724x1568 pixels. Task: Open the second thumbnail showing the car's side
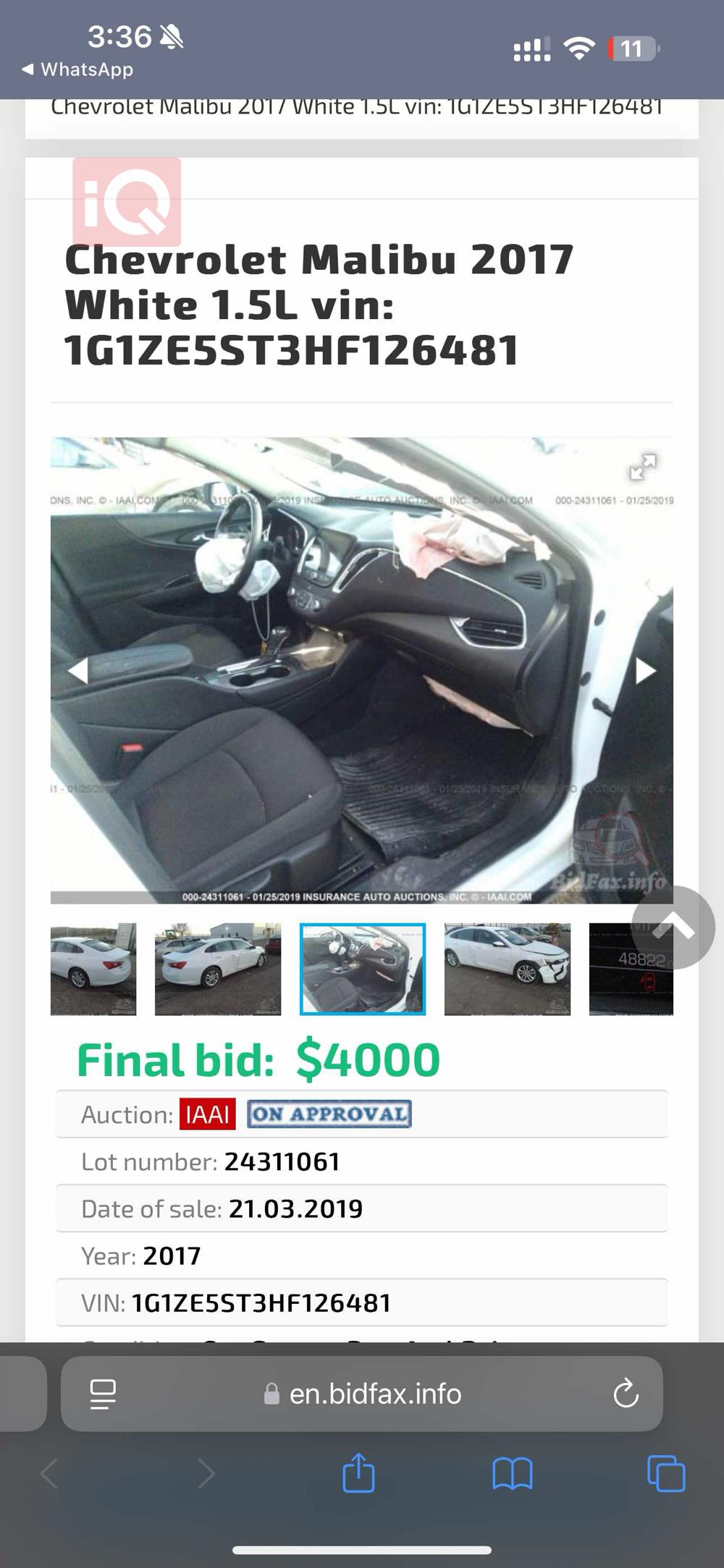point(218,969)
